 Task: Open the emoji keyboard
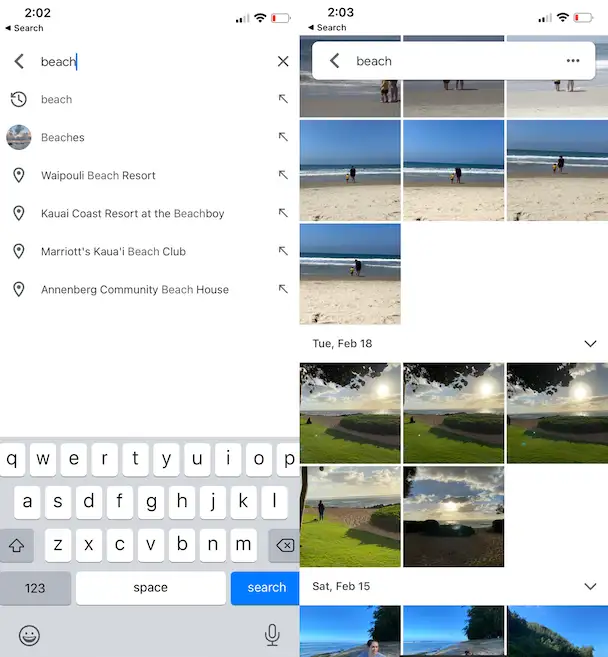click(30, 634)
